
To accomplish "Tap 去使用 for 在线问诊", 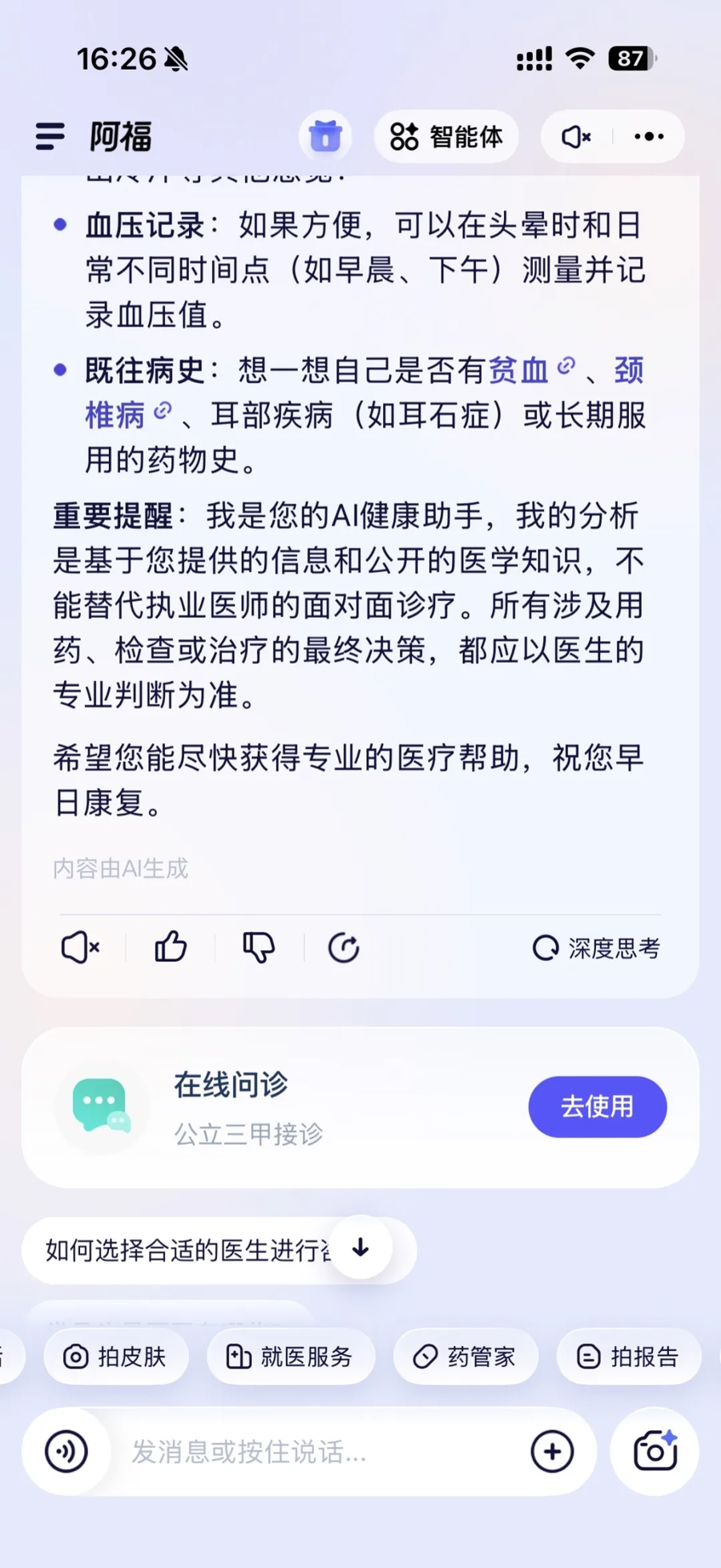I will [597, 1106].
